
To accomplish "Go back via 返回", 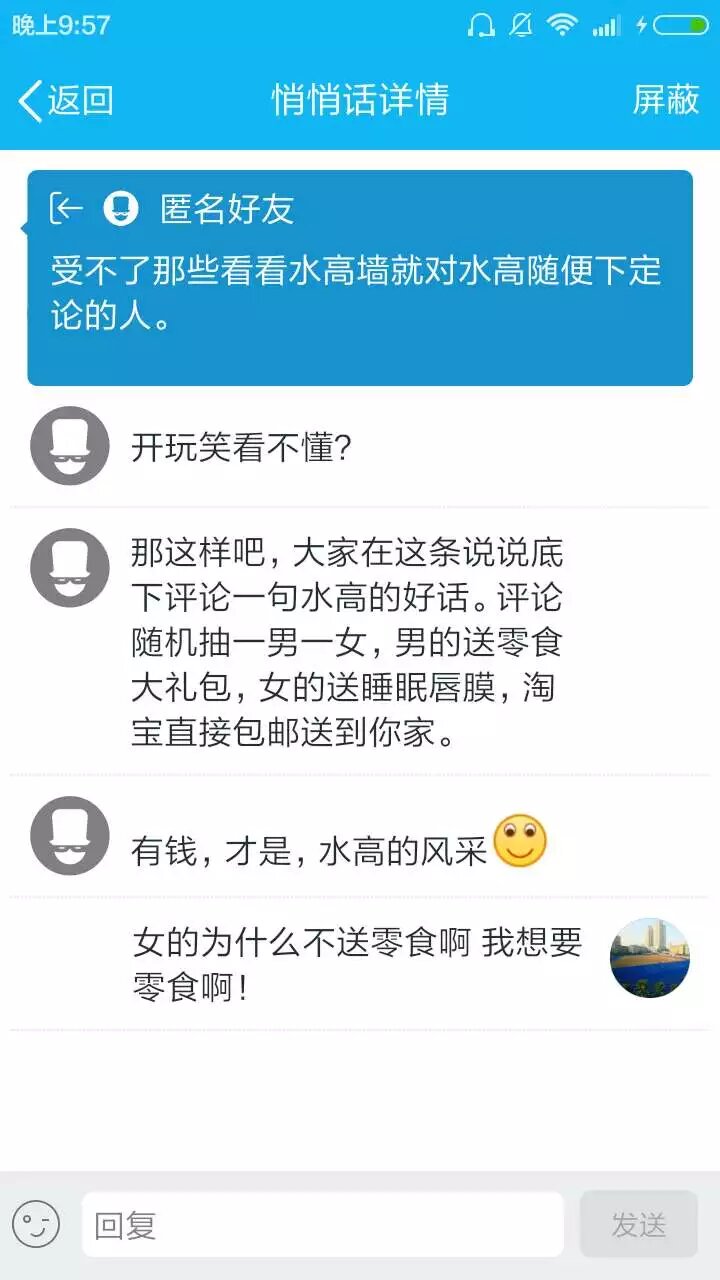I will click(x=66, y=100).
